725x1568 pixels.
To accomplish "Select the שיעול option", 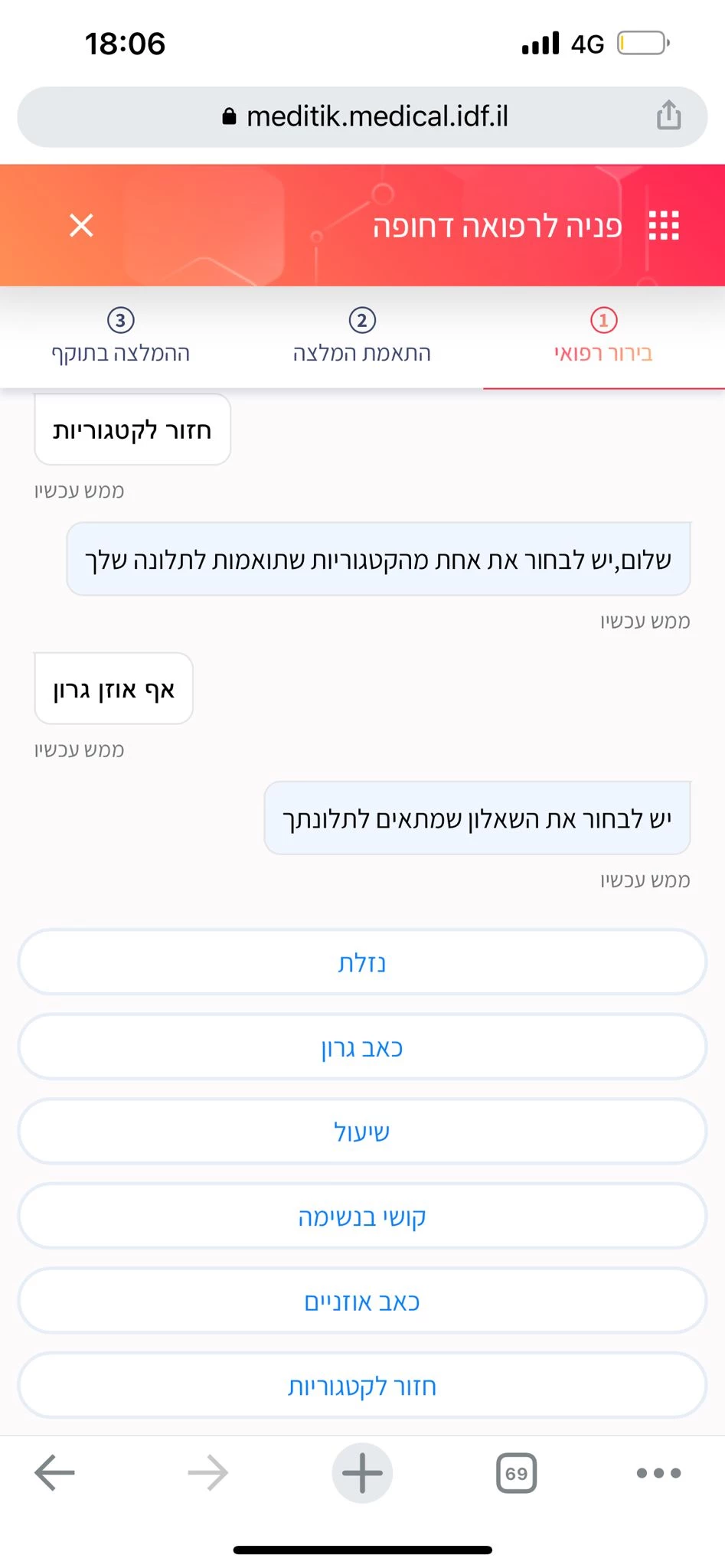I will click(x=362, y=1132).
